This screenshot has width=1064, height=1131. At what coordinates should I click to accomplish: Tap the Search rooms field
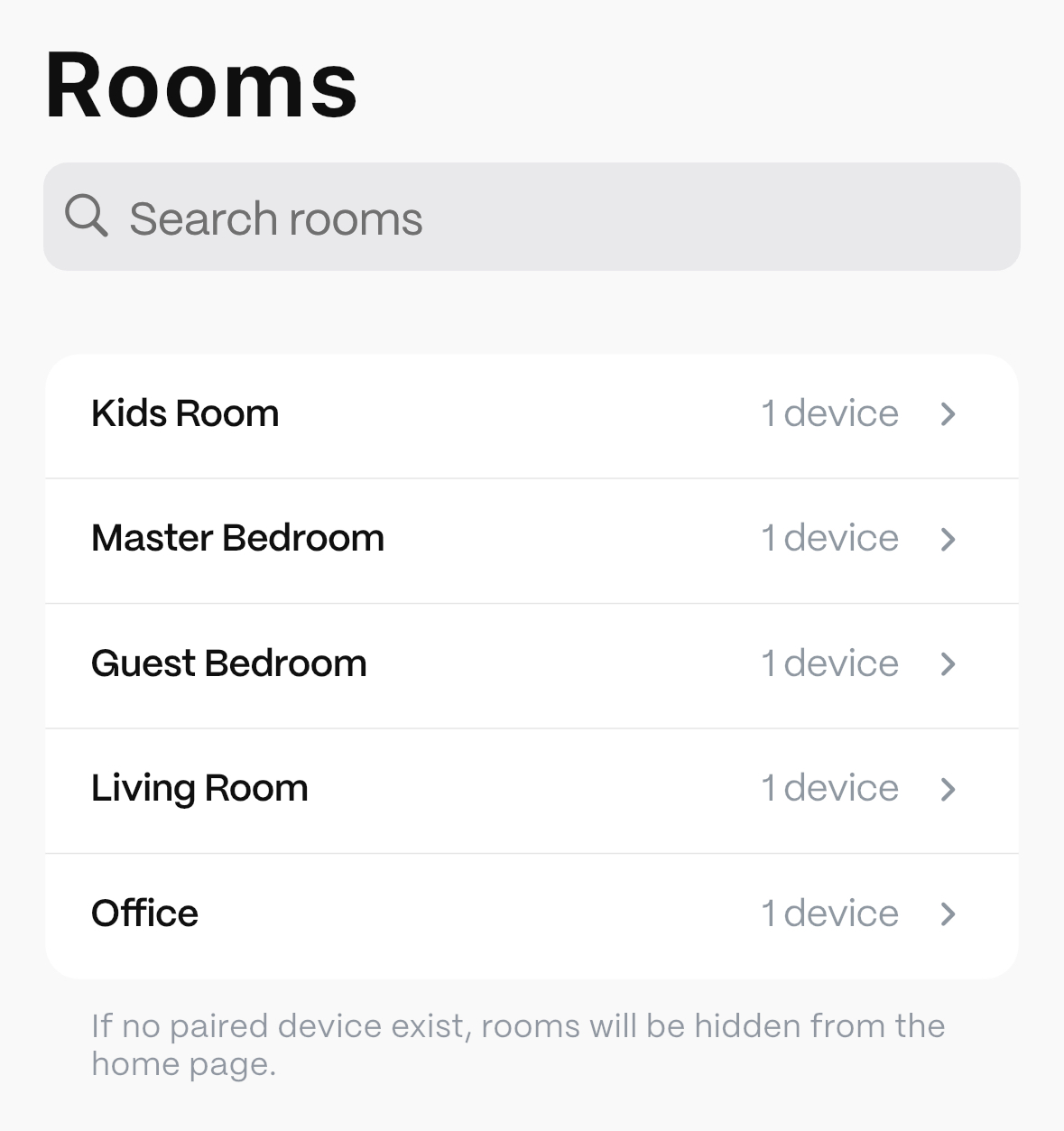coord(532,218)
